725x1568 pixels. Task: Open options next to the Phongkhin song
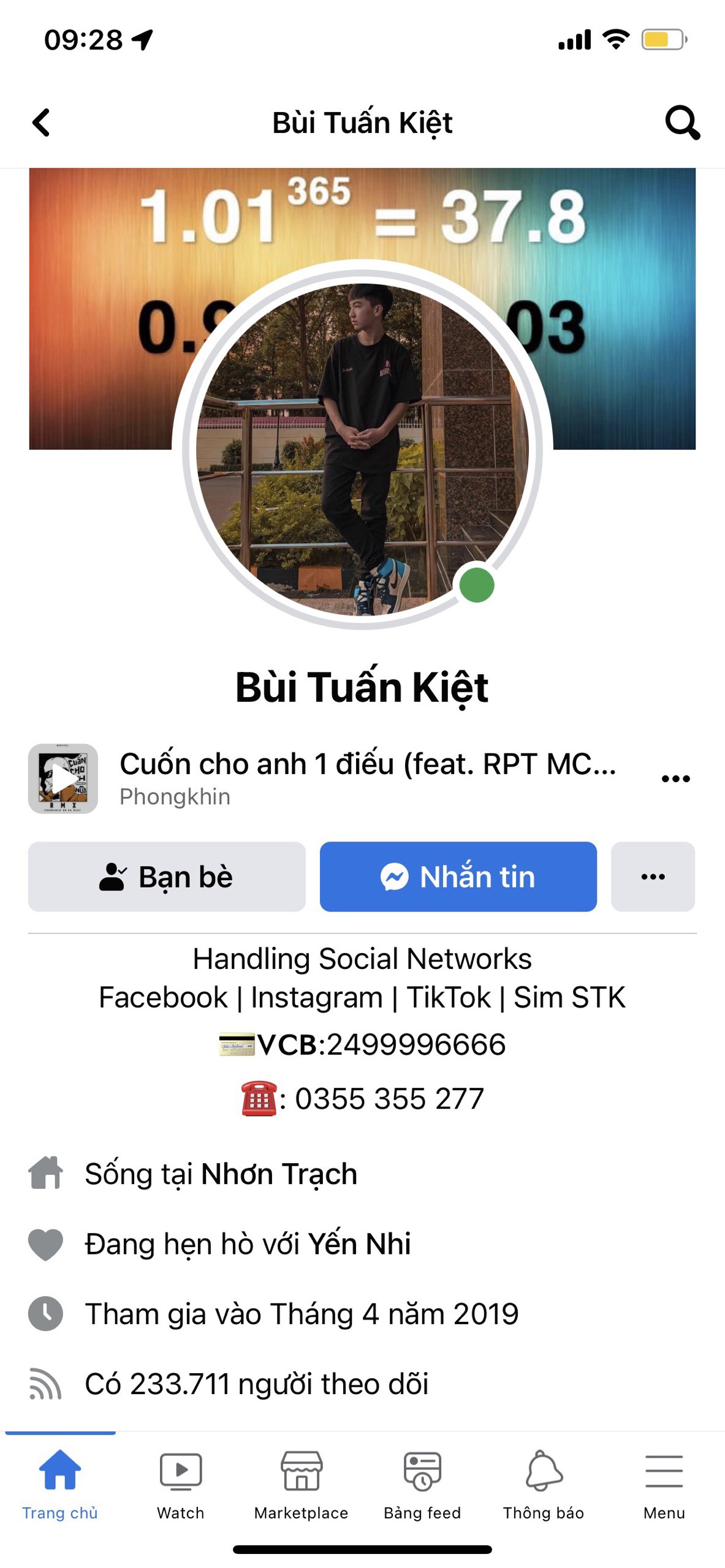click(675, 778)
